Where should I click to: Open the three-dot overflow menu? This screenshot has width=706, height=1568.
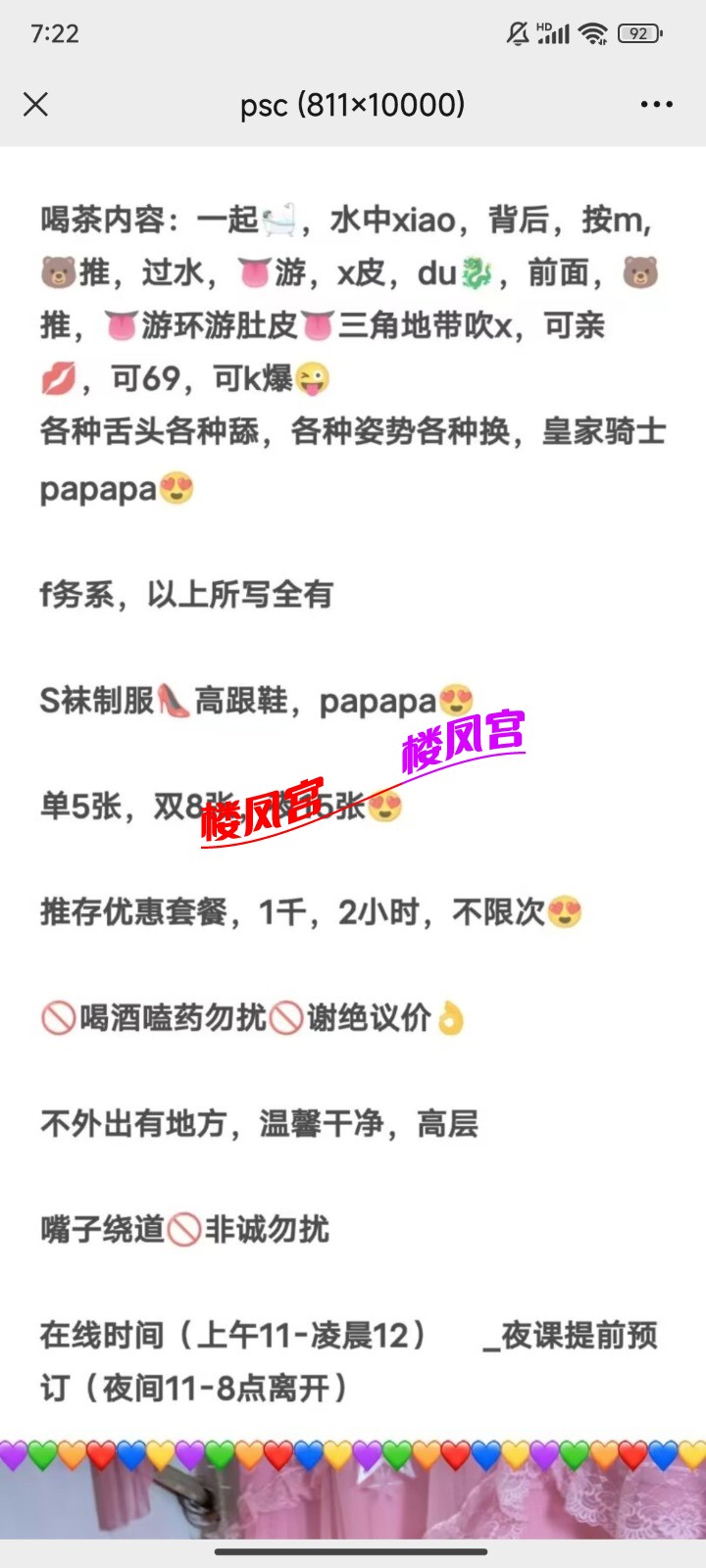click(656, 104)
